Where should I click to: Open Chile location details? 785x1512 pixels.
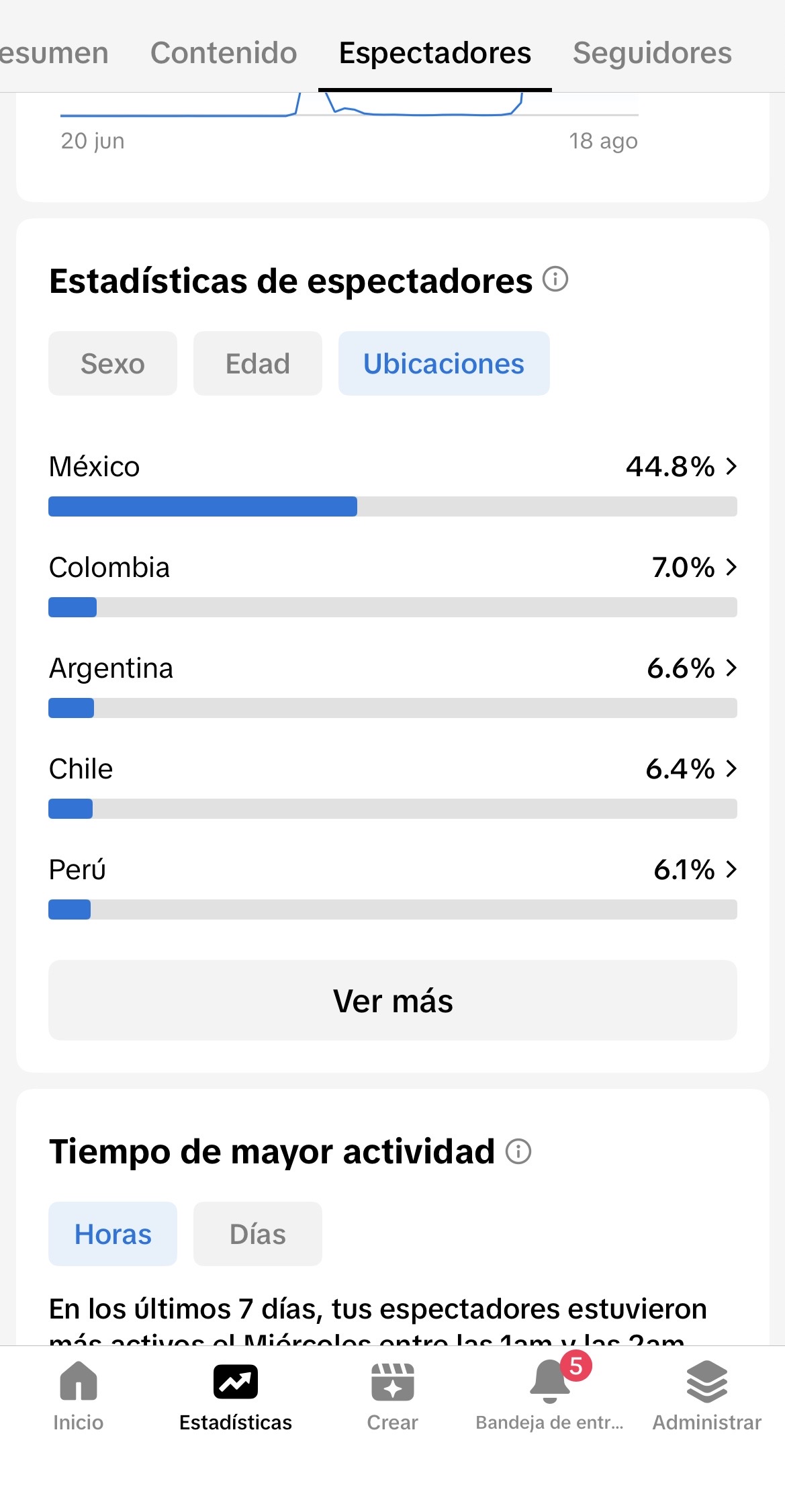(x=393, y=786)
